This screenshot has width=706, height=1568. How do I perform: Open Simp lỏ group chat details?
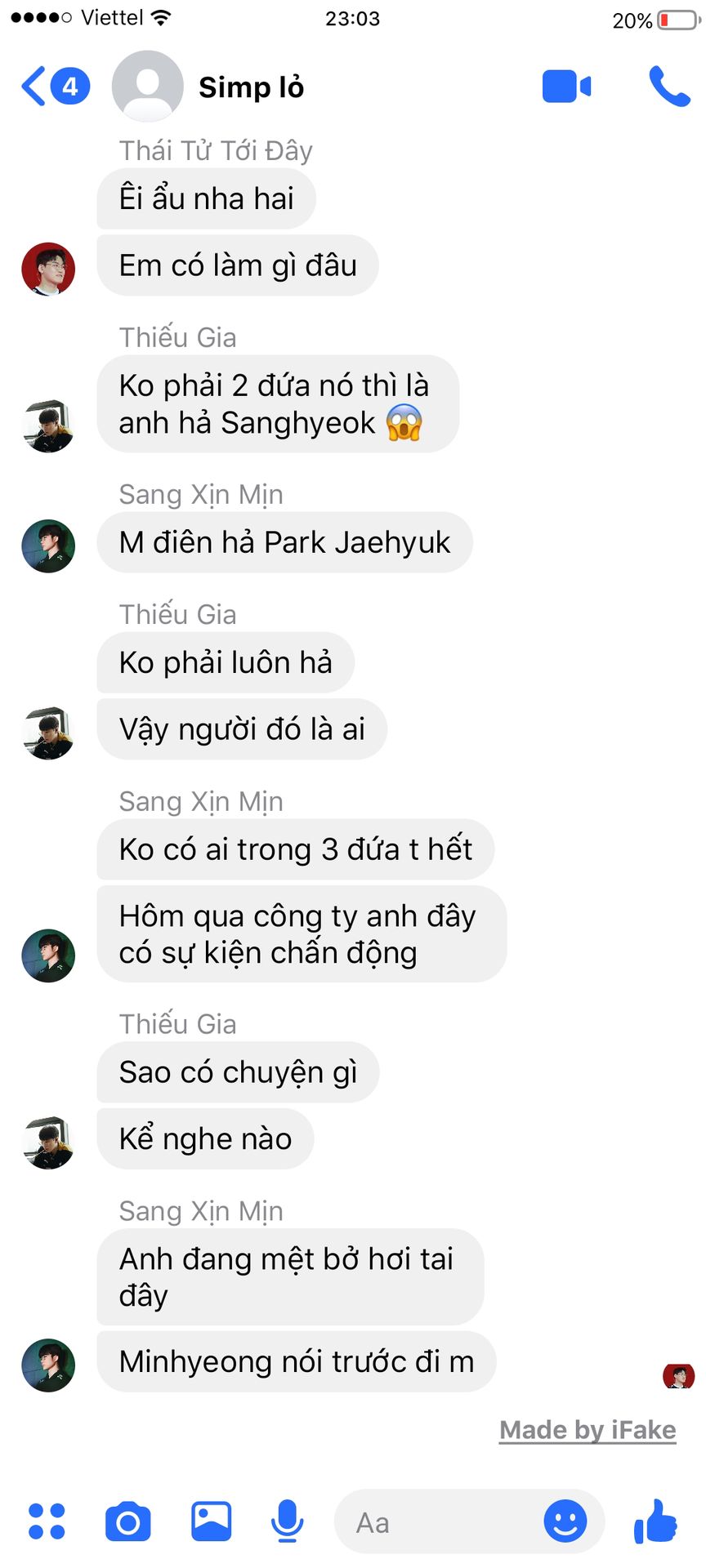(x=250, y=87)
